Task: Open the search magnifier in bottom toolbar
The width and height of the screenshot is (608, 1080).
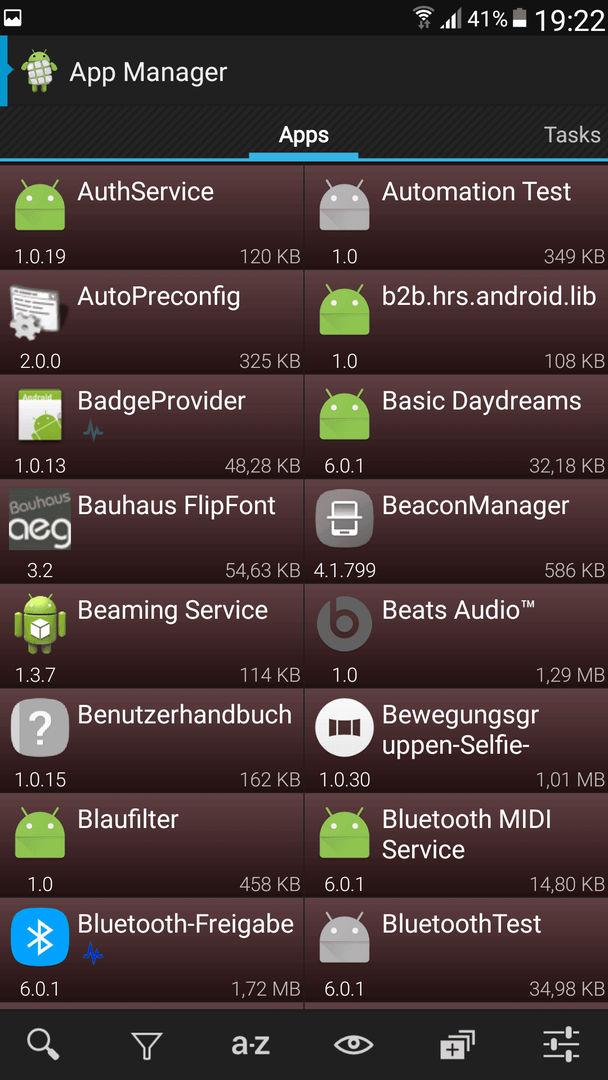Action: pyautogui.click(x=43, y=1044)
